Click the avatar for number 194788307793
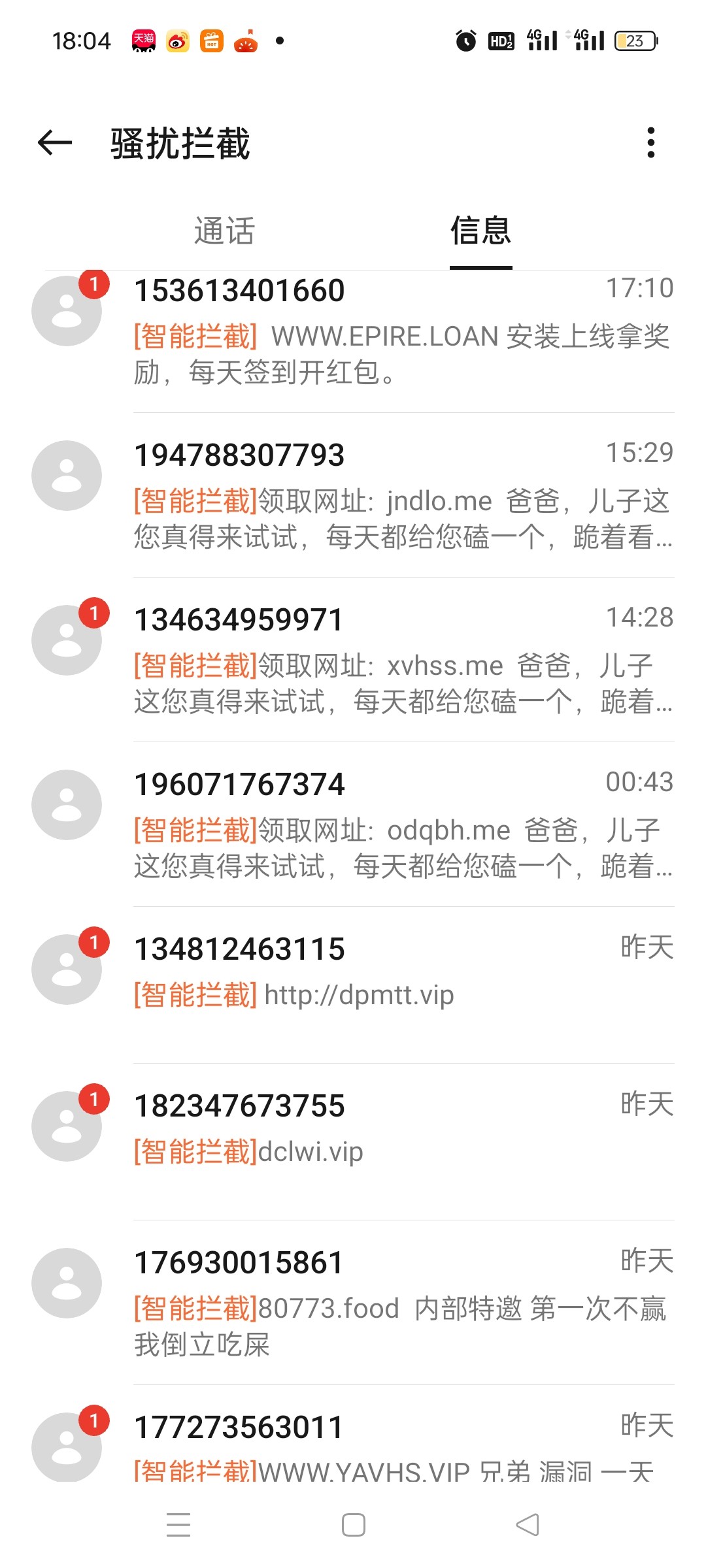The image size is (706, 1568). 67,475
